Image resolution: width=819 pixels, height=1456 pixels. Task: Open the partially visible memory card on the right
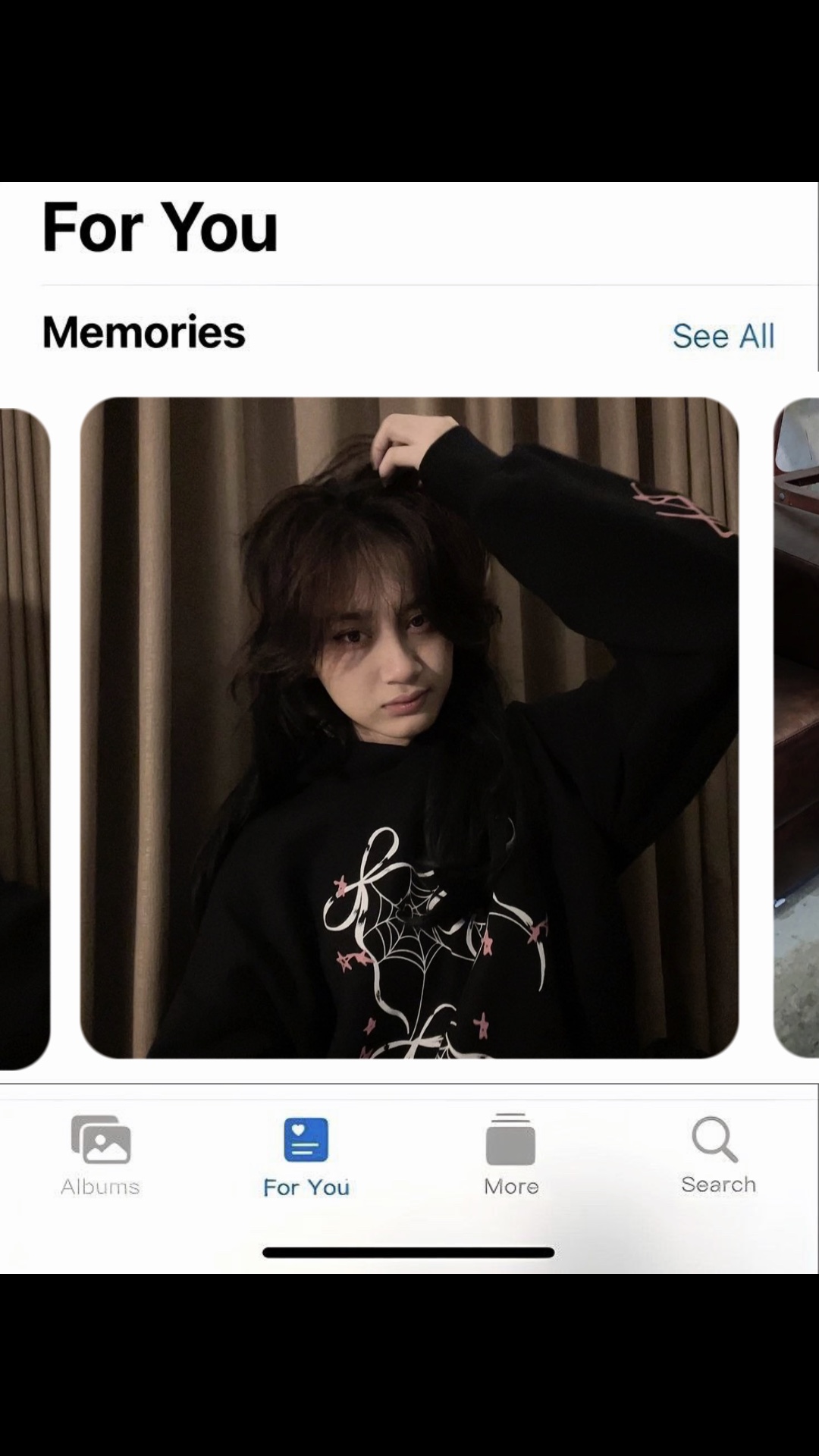[796, 726]
